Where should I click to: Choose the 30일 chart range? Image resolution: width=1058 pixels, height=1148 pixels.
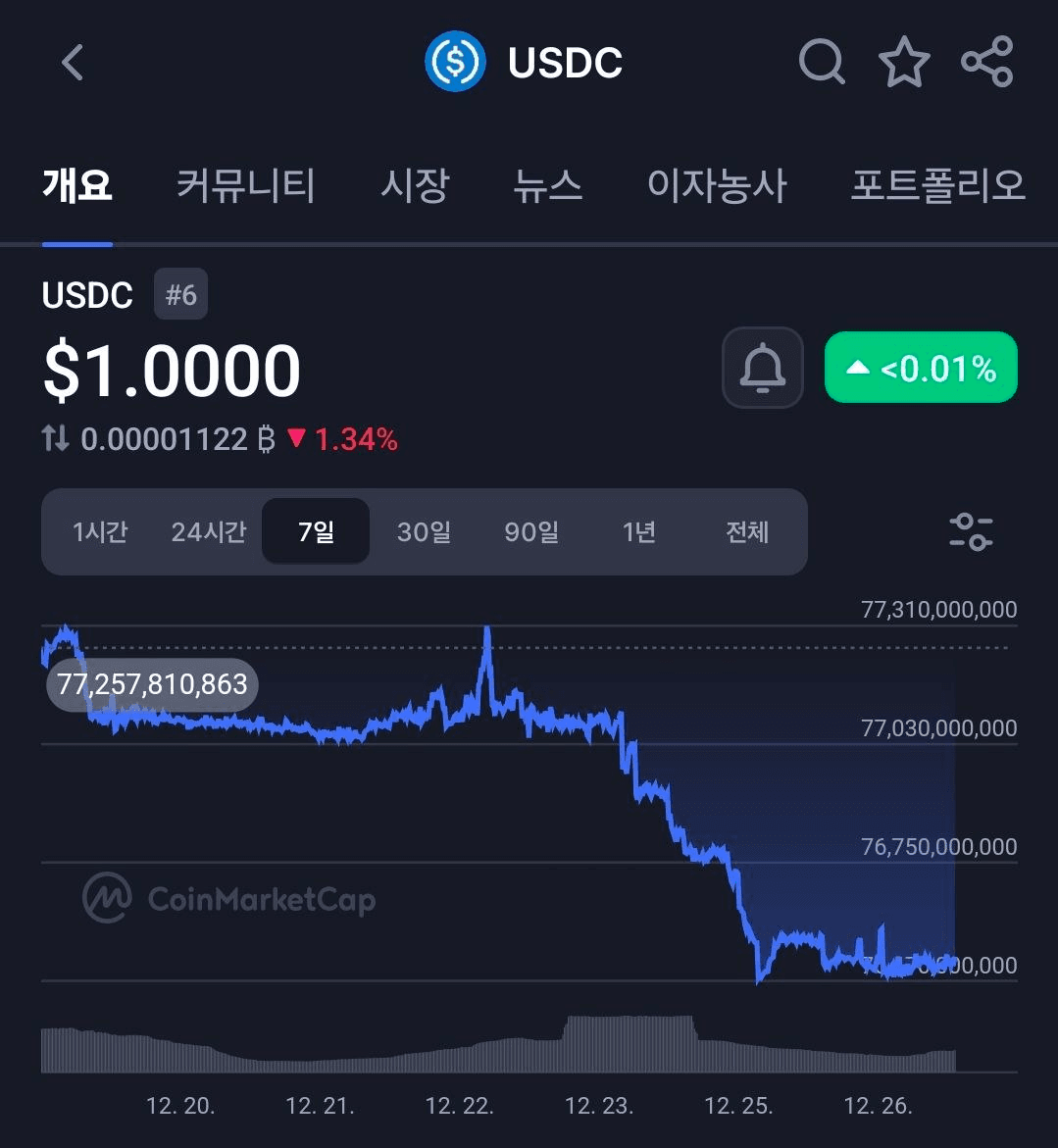424,532
